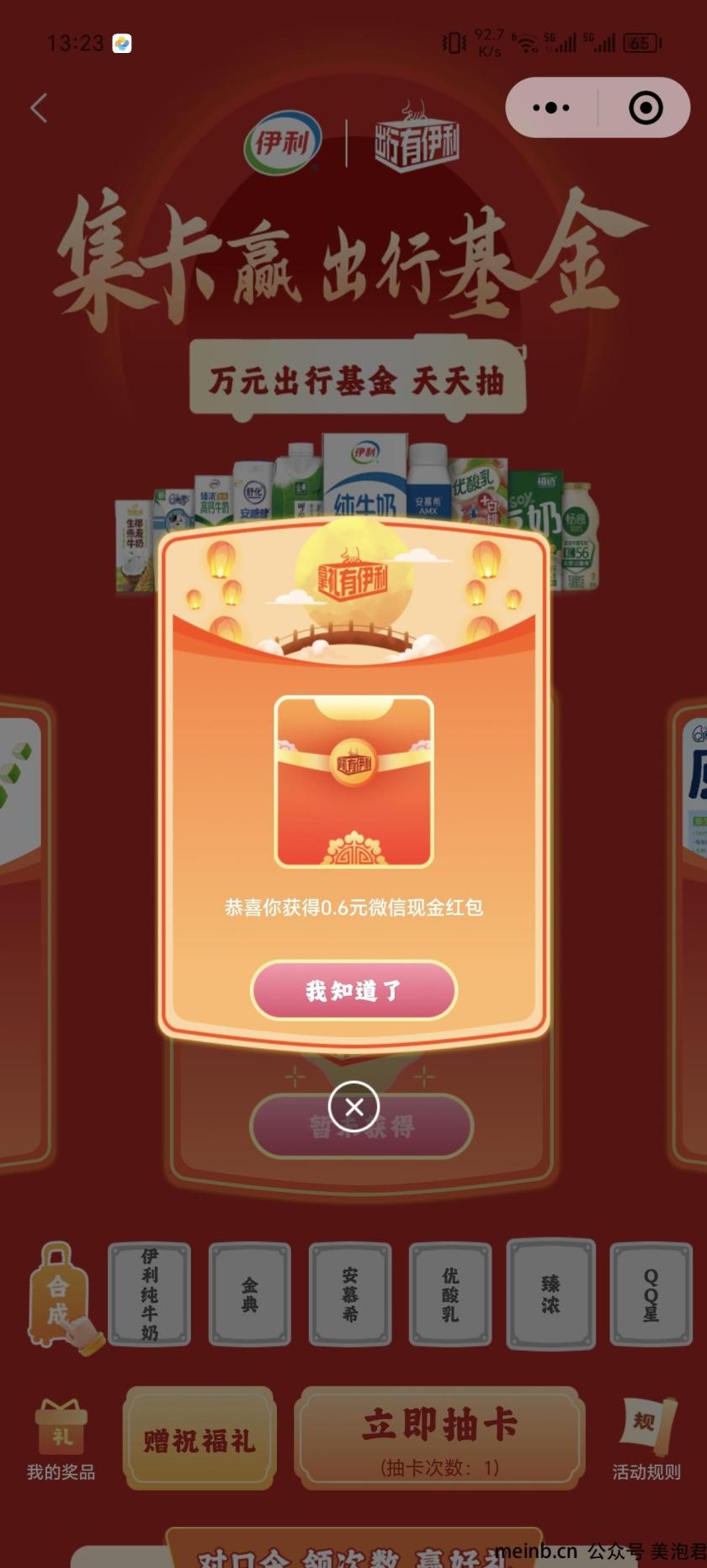Close the red packet popup
Screen dimensions: 707x1568
tap(353, 1107)
